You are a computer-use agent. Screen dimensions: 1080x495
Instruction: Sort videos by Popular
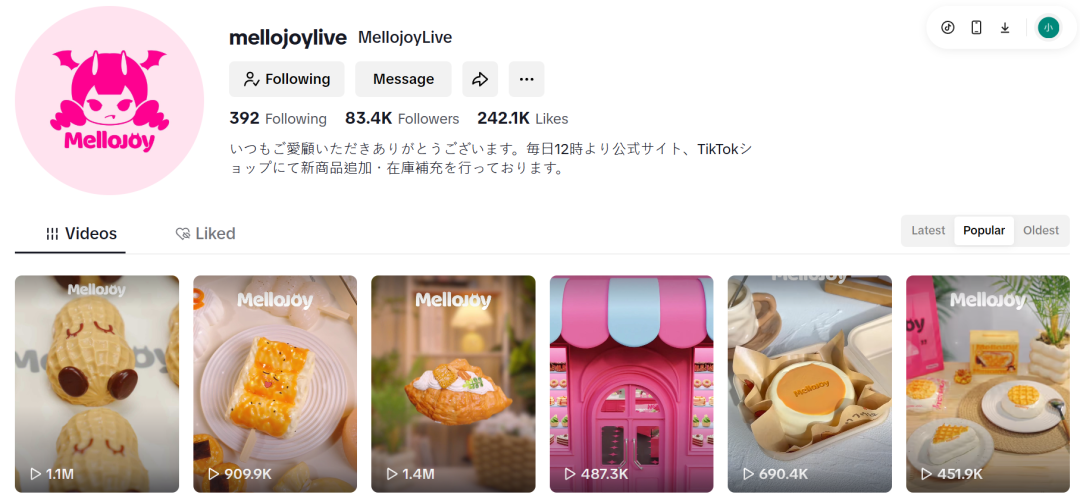click(984, 230)
